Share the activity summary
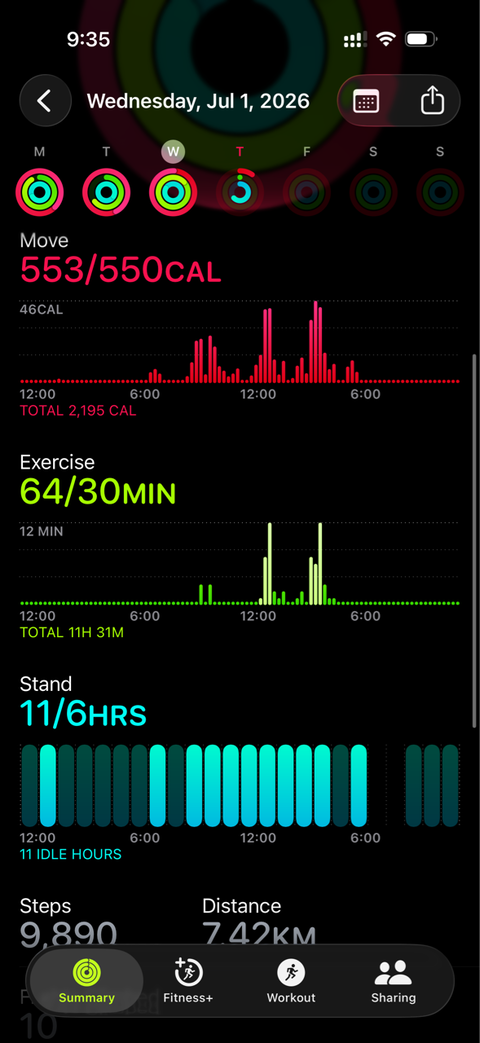The image size is (480, 1043). 432,101
